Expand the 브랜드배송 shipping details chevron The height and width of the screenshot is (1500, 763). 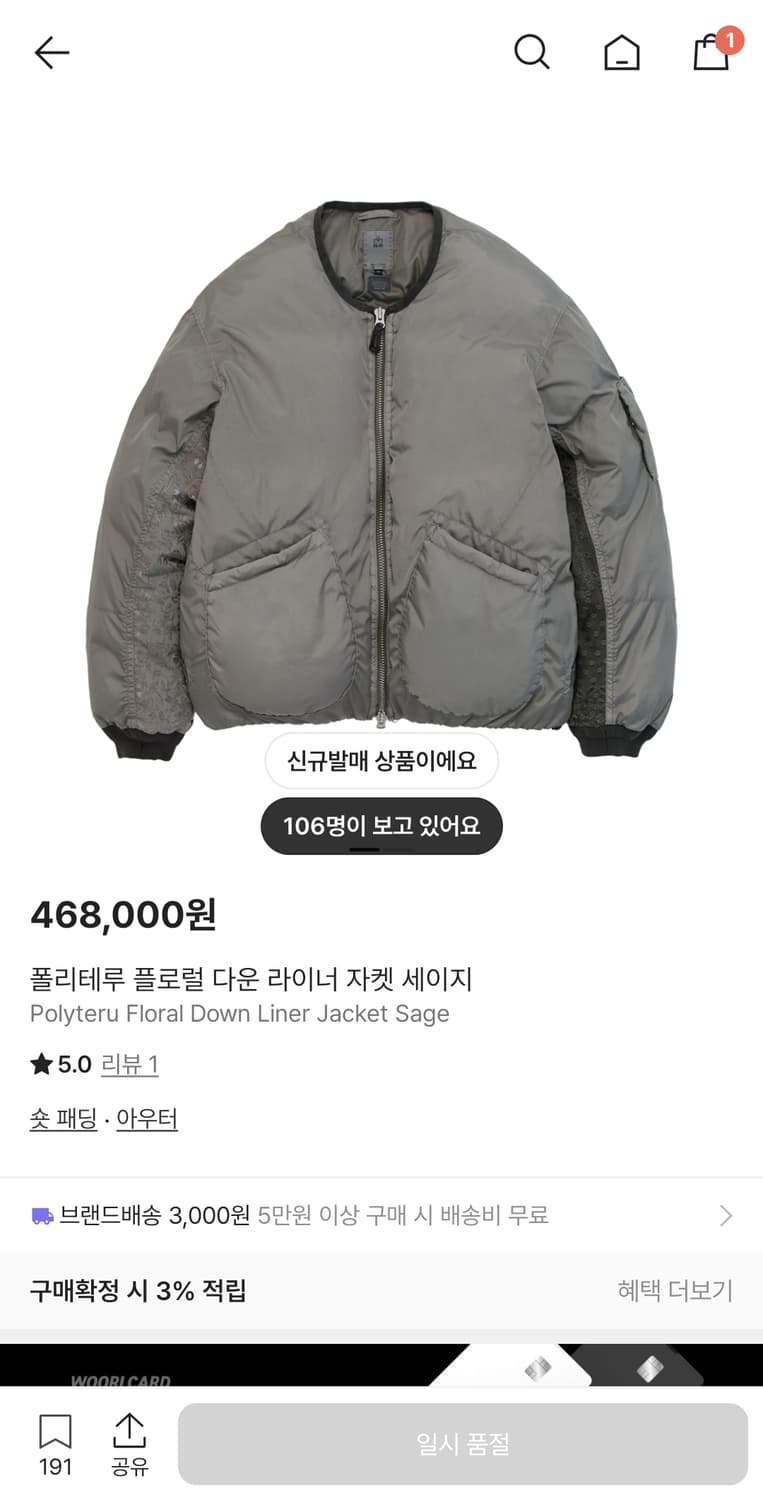[727, 1215]
